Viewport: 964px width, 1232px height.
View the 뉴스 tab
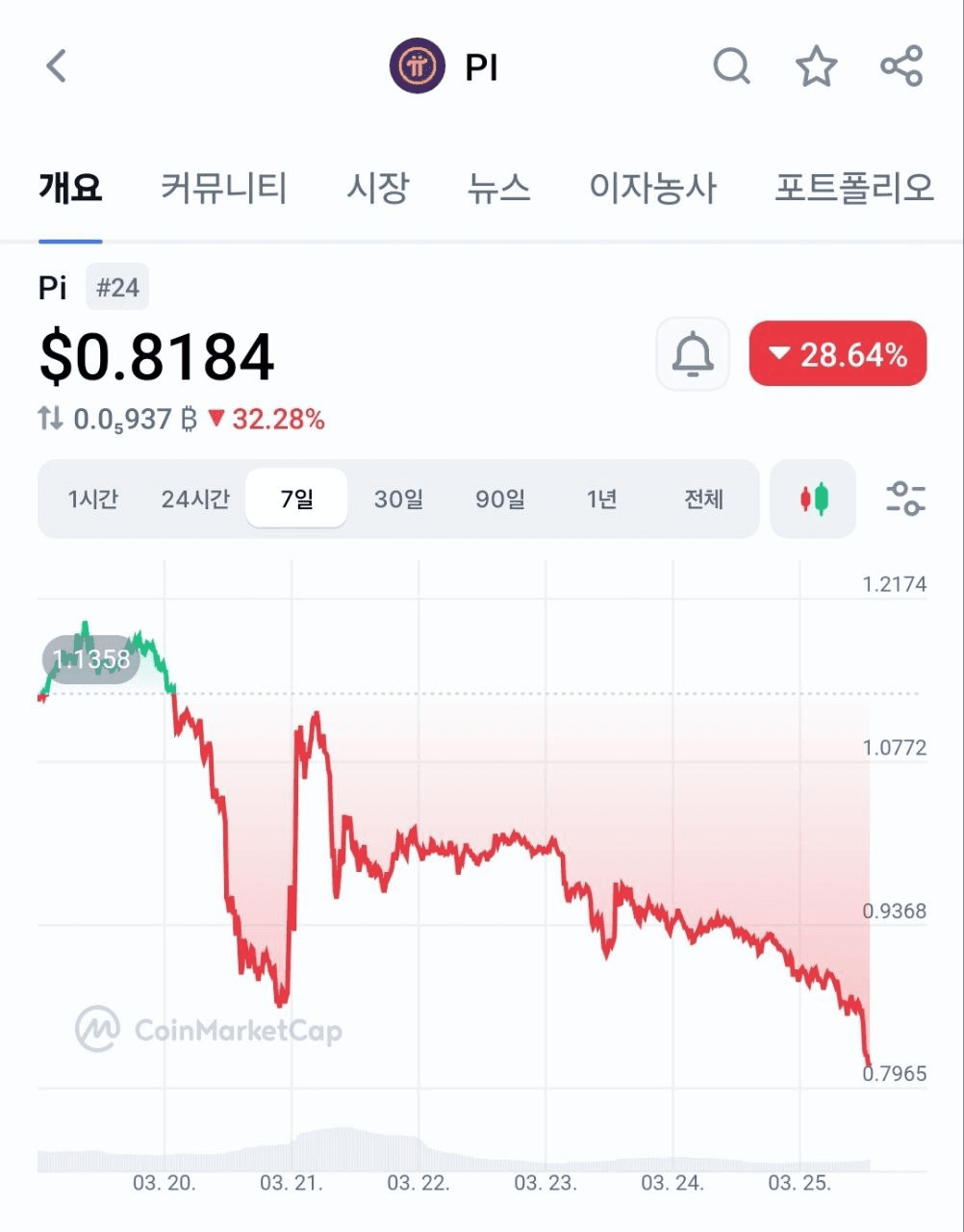(x=498, y=188)
